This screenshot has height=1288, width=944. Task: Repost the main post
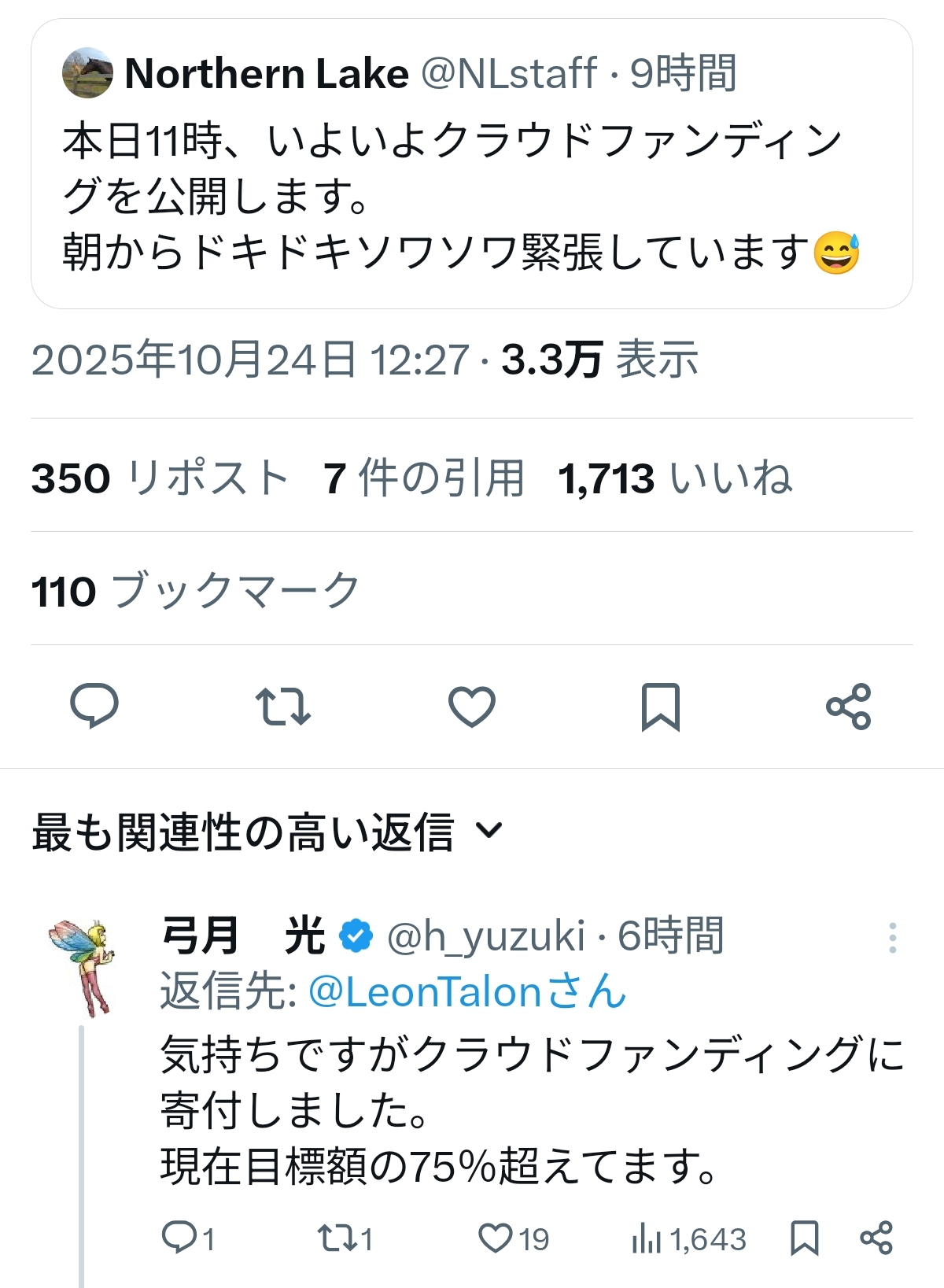(x=282, y=706)
